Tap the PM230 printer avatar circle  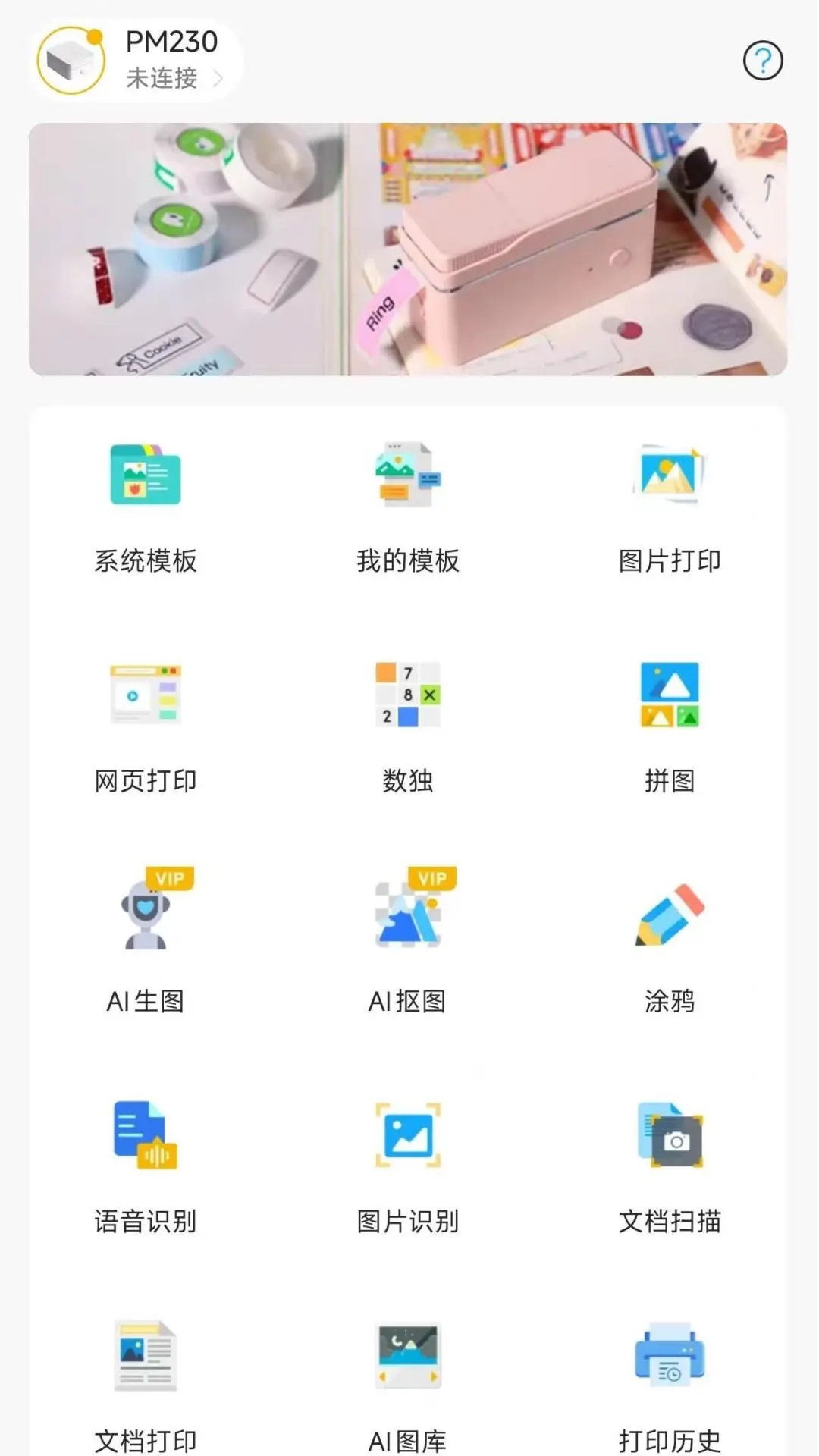coord(70,61)
